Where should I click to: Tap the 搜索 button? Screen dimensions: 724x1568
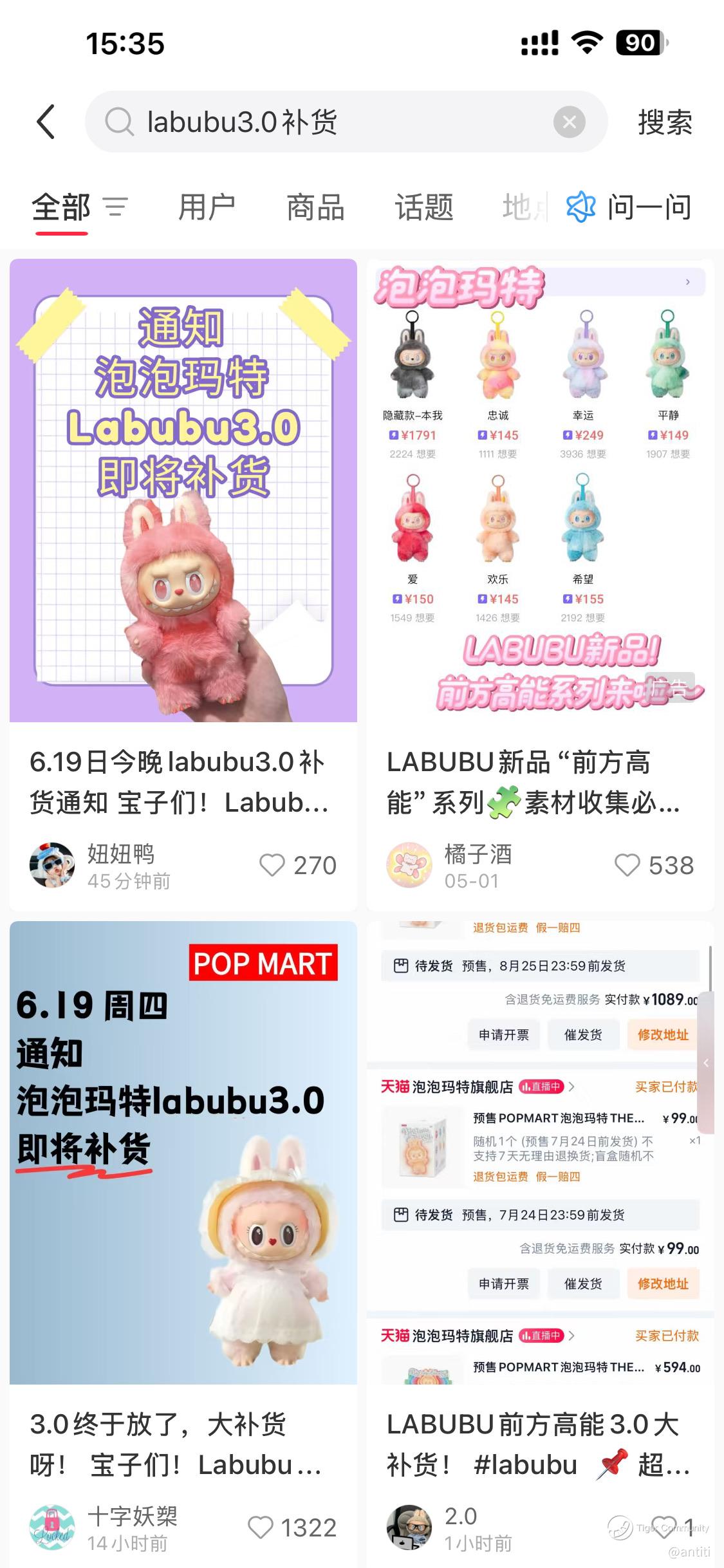[665, 122]
